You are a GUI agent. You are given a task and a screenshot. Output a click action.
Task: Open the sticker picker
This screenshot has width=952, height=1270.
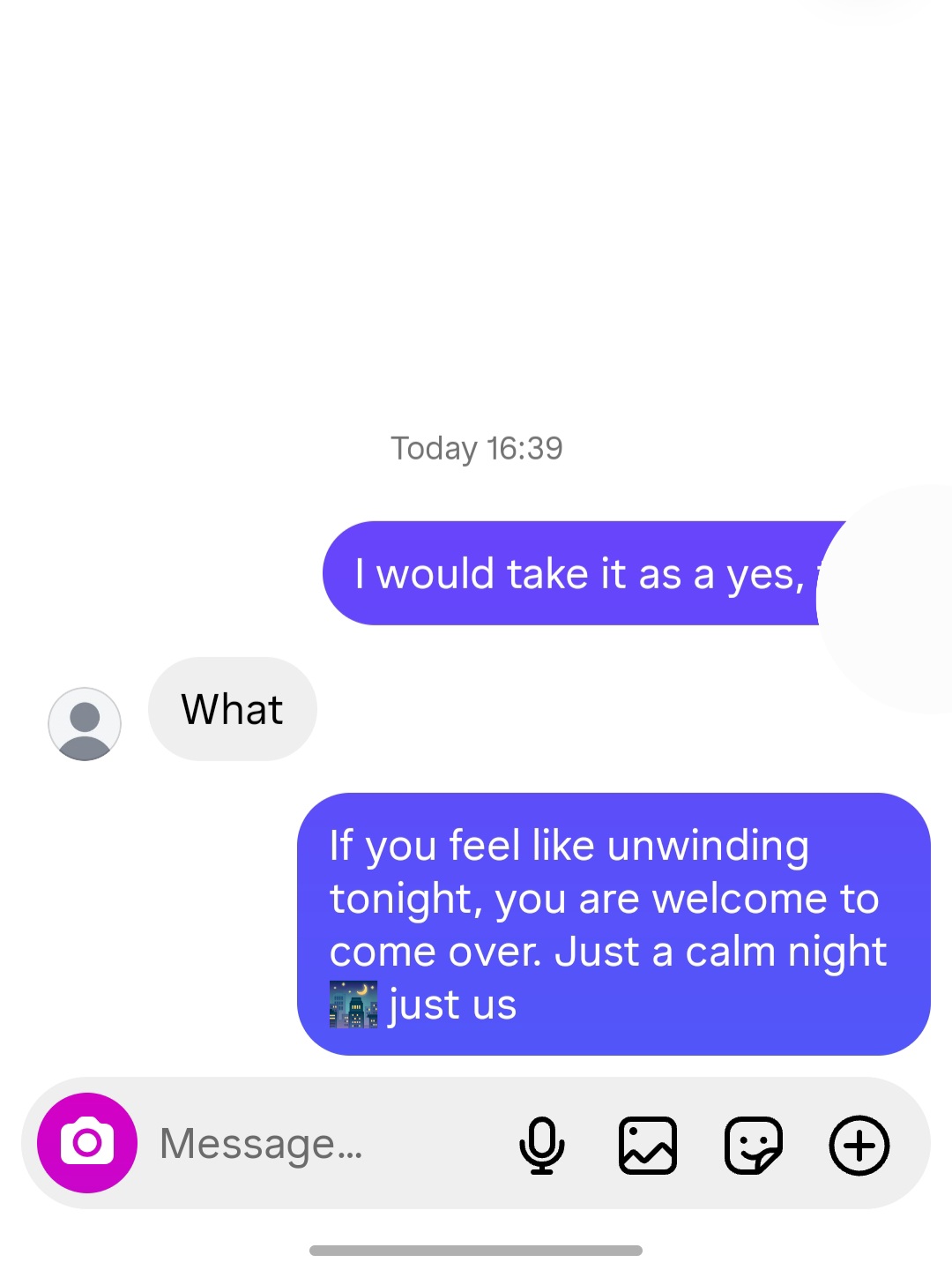(x=754, y=1145)
